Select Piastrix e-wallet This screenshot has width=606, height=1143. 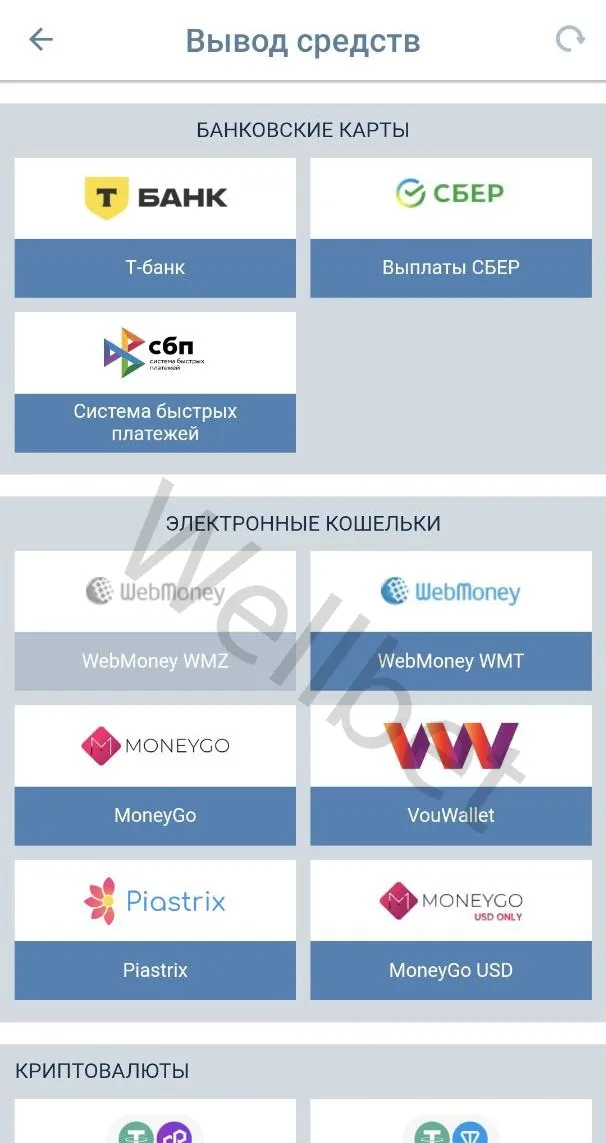pos(155,930)
